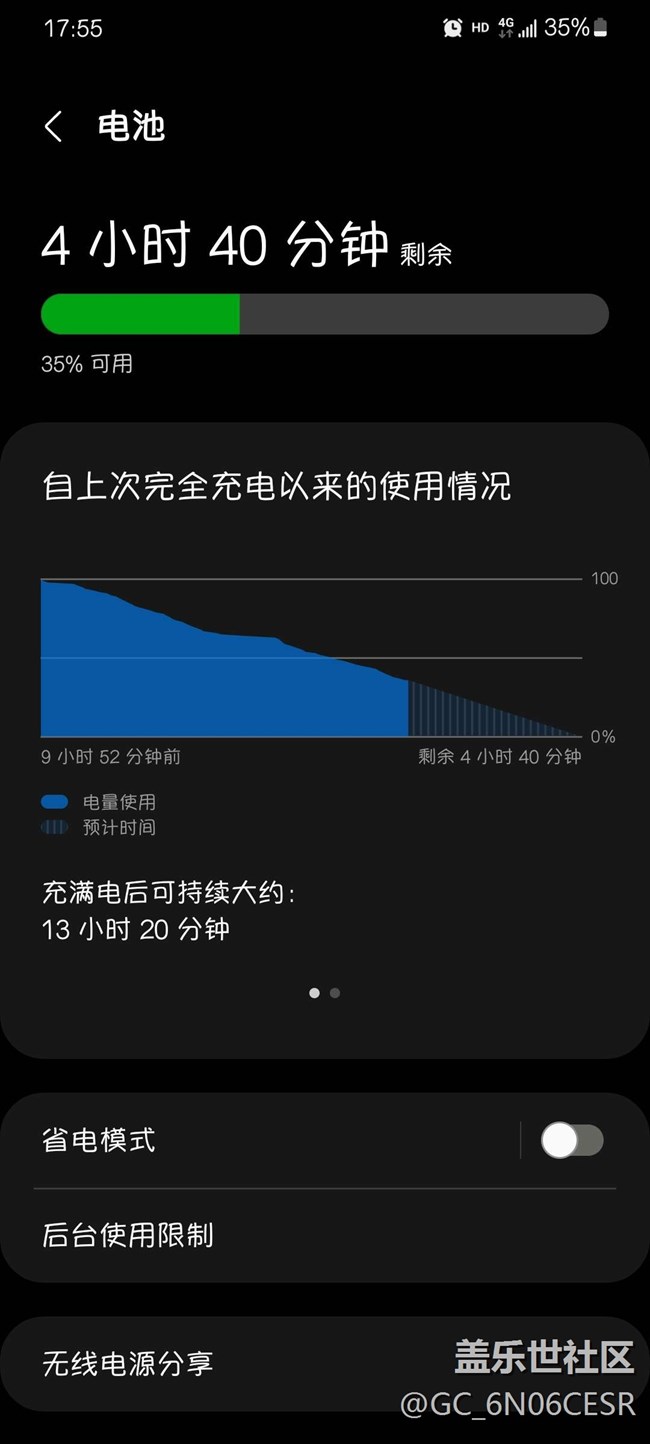Screen dimensions: 650x1444
Task: Tap the second page indicator dot
Action: pos(335,993)
